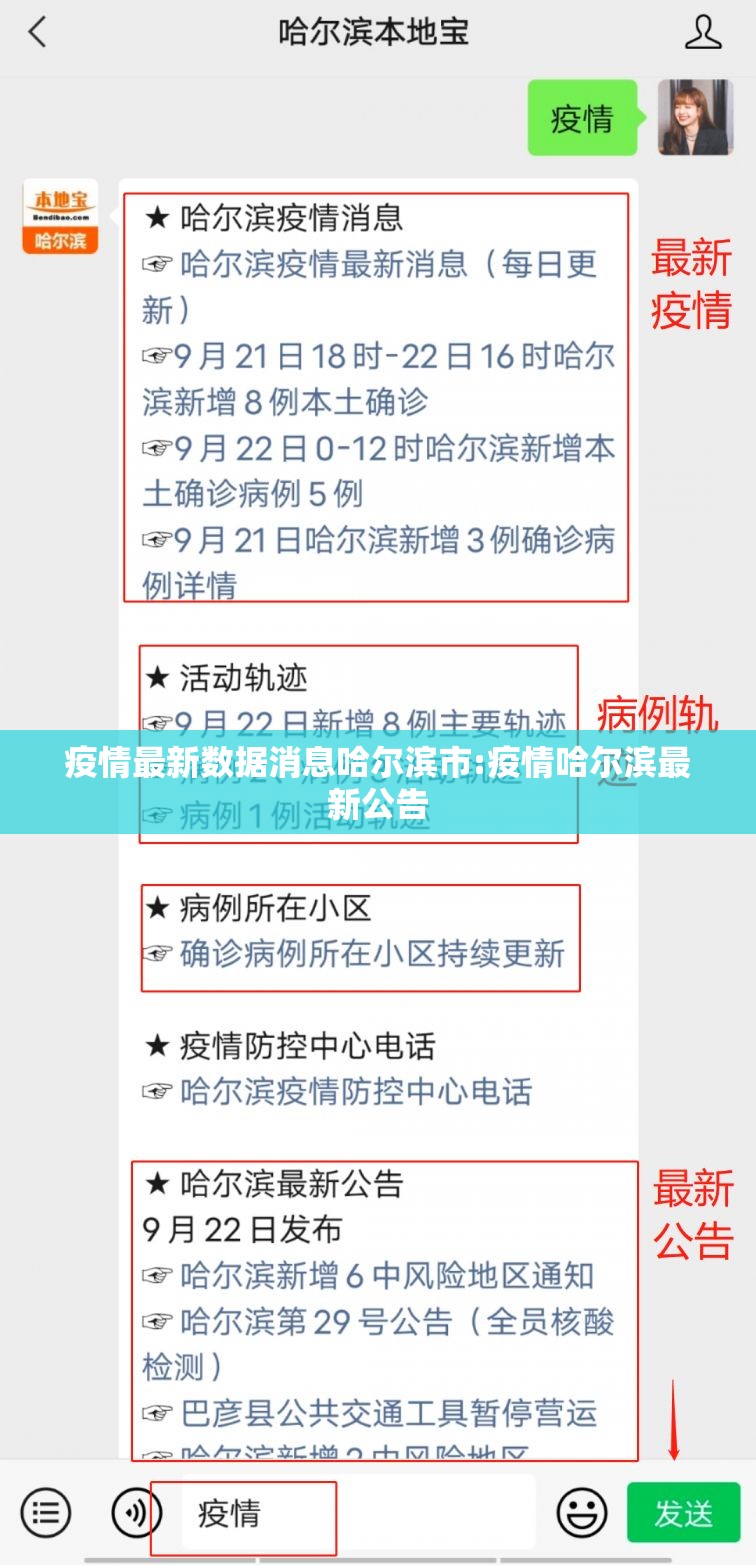The width and height of the screenshot is (756, 1565).
Task: Go back from the 哈尔滨本地宝 chat
Action: 37,32
